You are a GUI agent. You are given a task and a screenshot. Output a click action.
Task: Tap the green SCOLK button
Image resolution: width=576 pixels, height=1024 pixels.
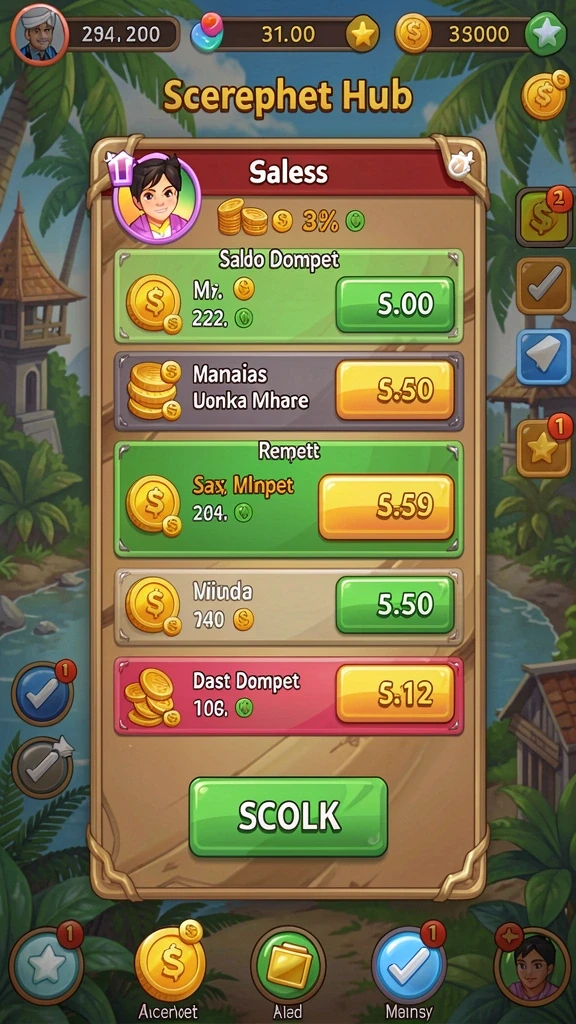coord(288,816)
